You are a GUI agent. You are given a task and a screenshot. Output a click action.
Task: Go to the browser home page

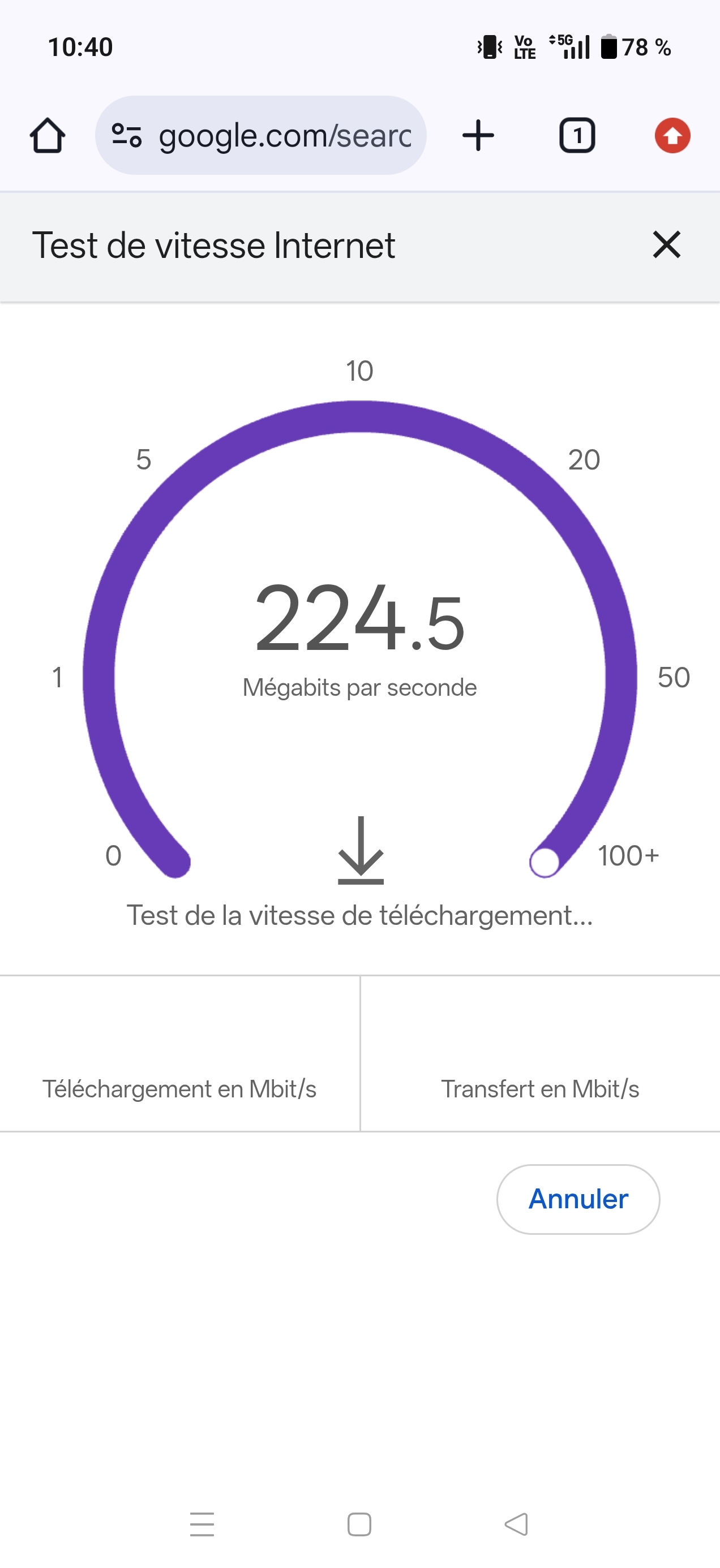(48, 135)
